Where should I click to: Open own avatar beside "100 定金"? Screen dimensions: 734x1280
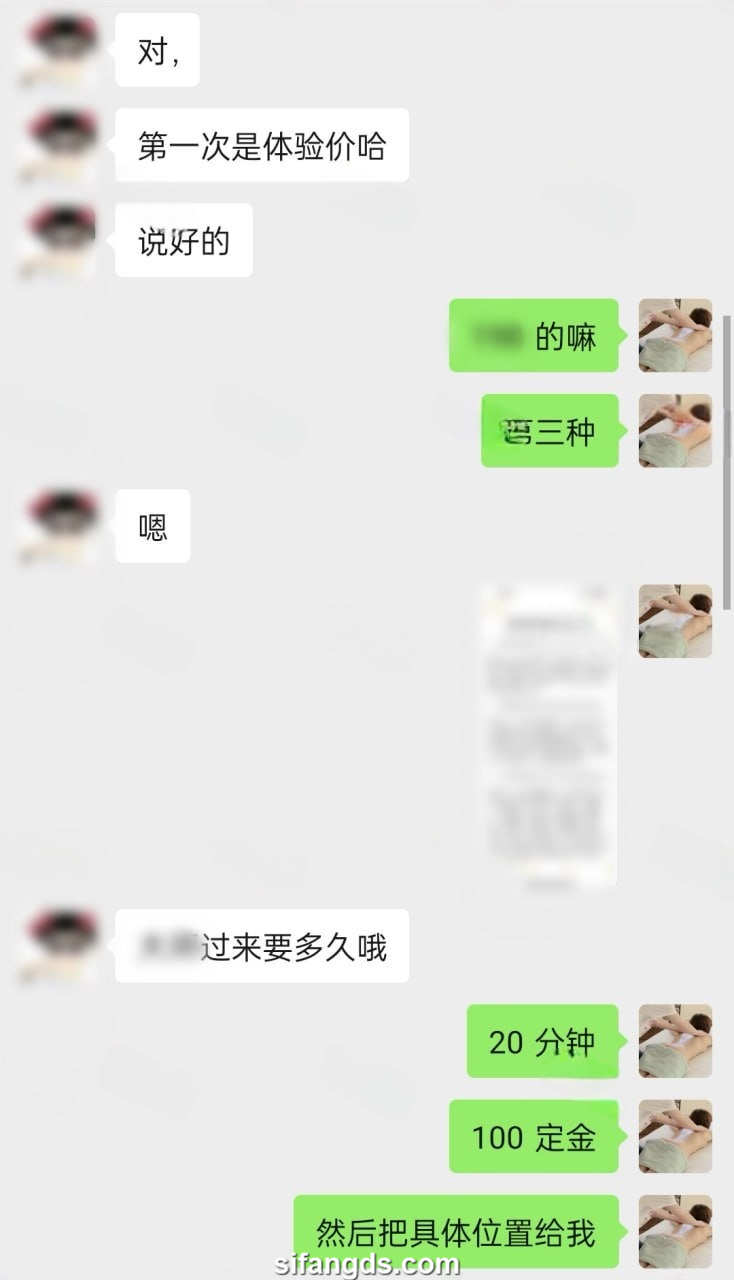675,1137
